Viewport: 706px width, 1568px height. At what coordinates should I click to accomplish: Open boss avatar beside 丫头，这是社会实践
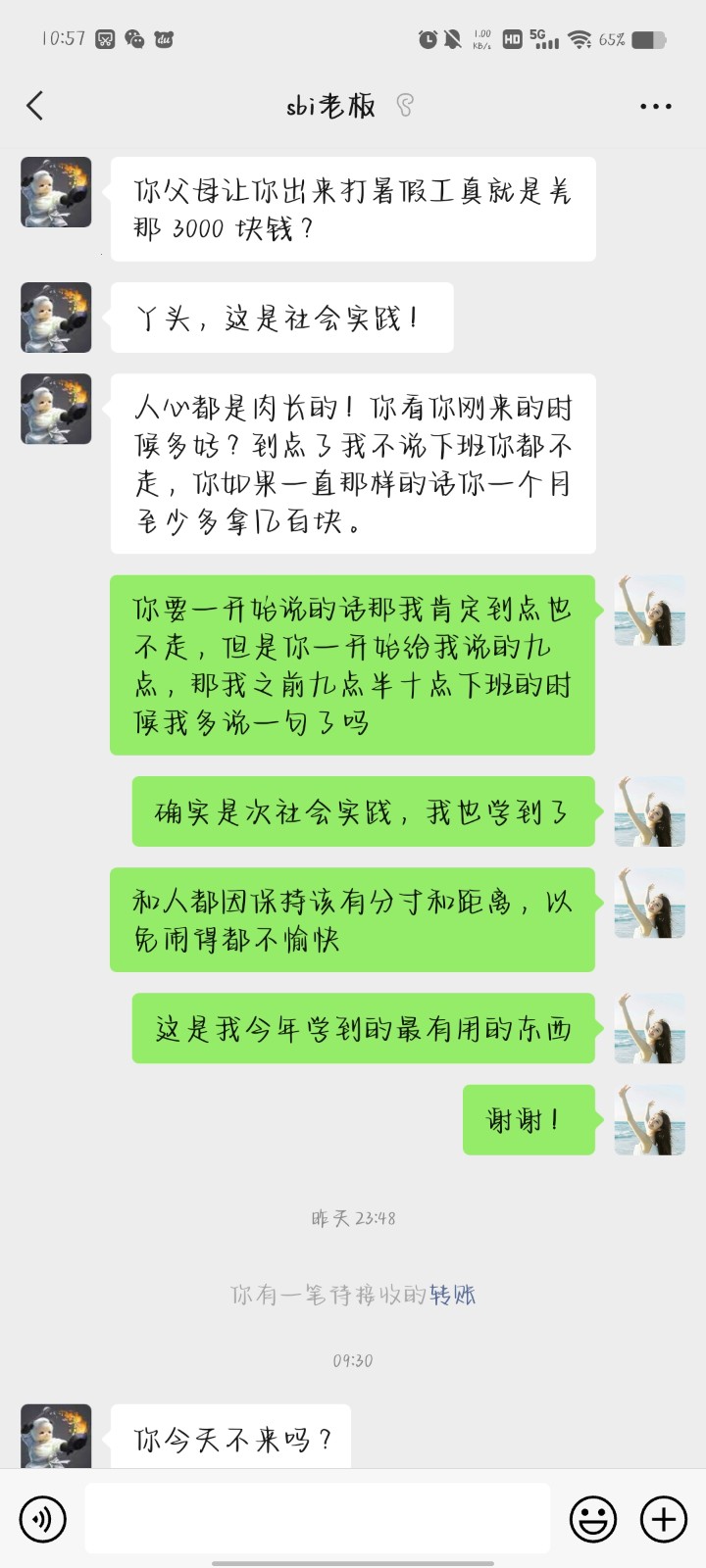[57, 318]
